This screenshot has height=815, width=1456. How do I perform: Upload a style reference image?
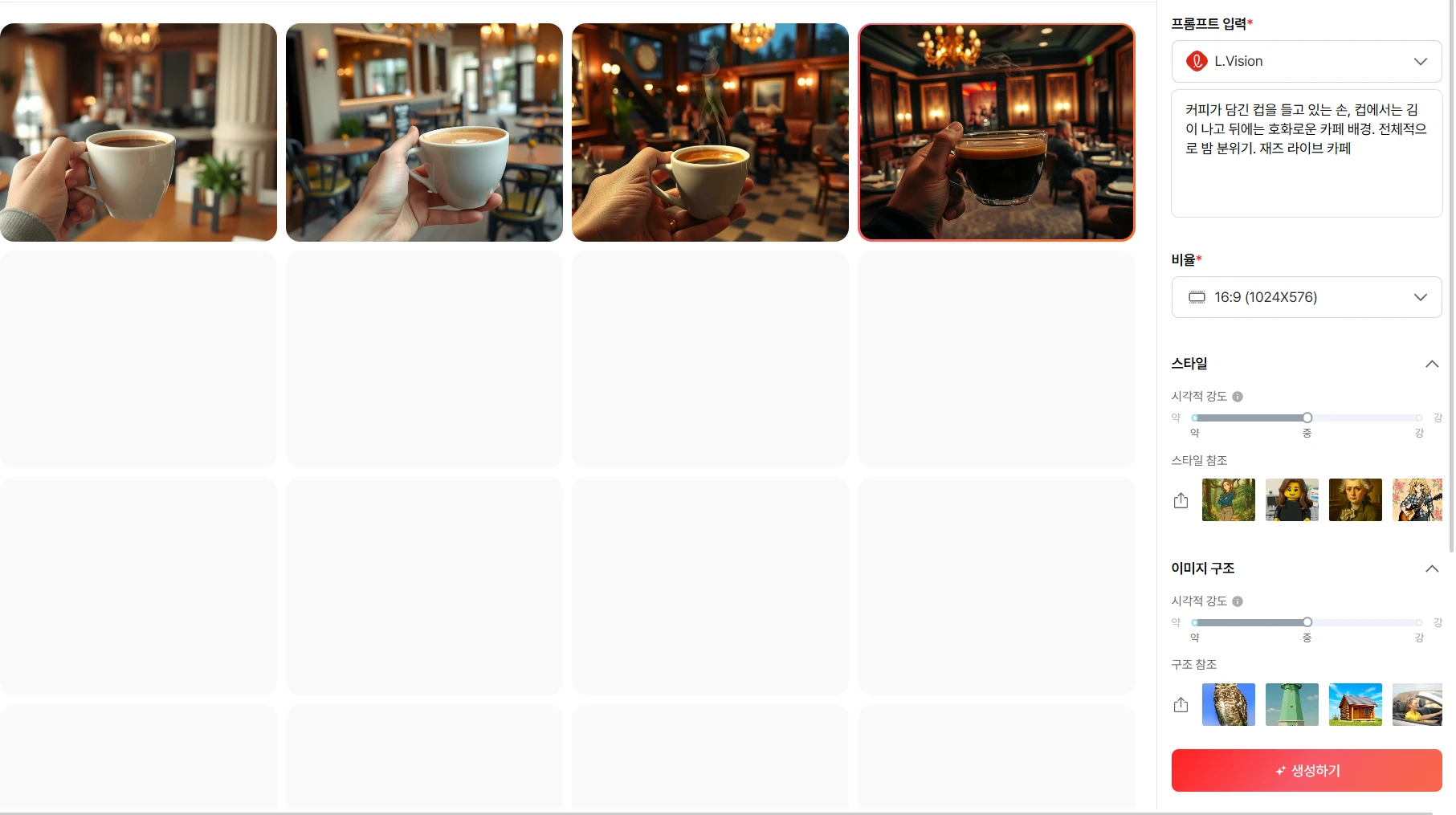pos(1181,500)
